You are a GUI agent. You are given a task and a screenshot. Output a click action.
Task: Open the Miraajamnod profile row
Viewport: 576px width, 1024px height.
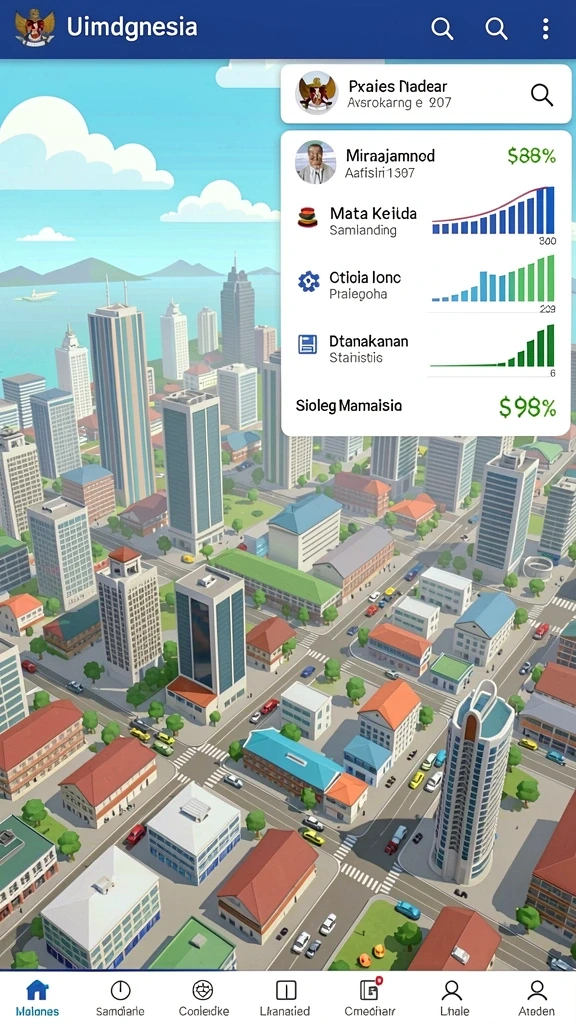click(x=426, y=163)
